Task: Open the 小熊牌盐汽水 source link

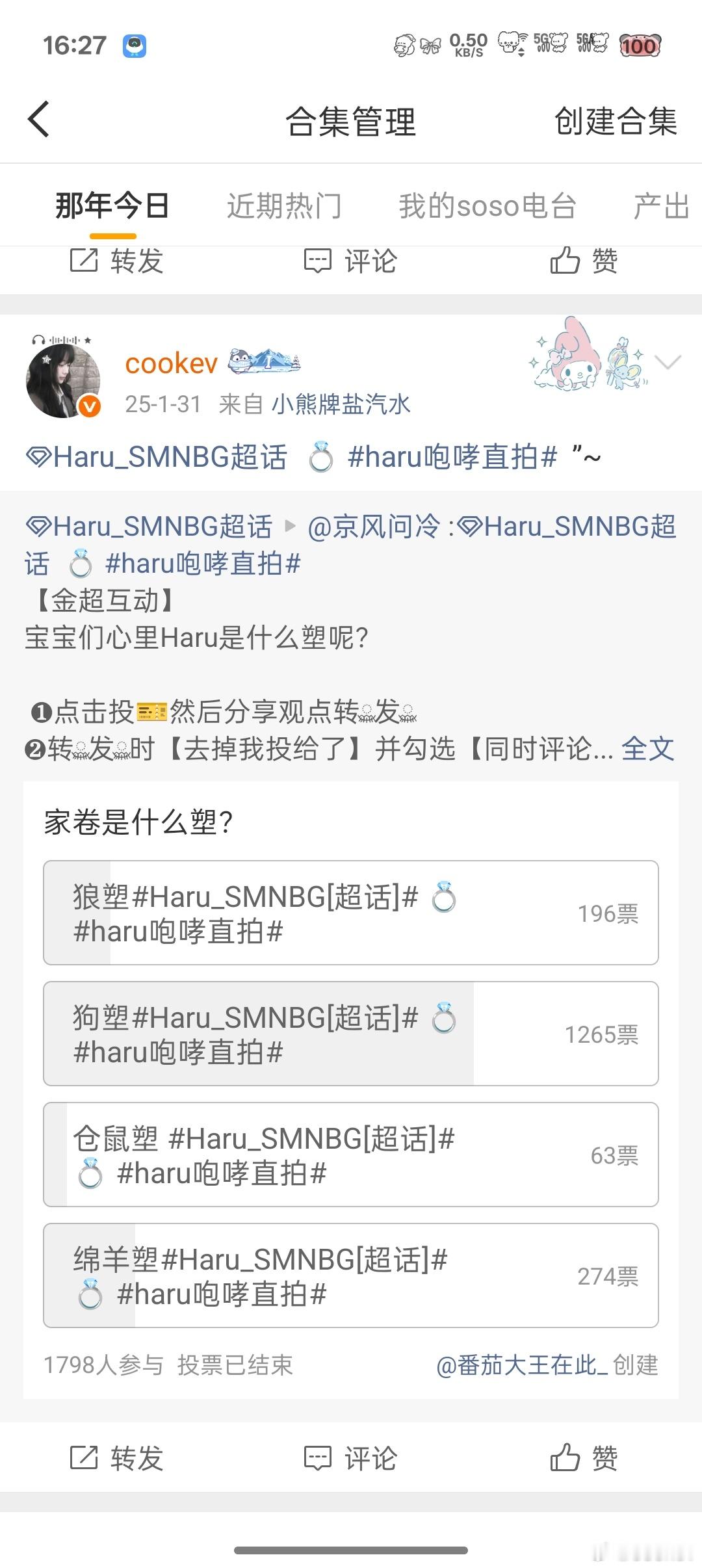Action: pyautogui.click(x=341, y=404)
